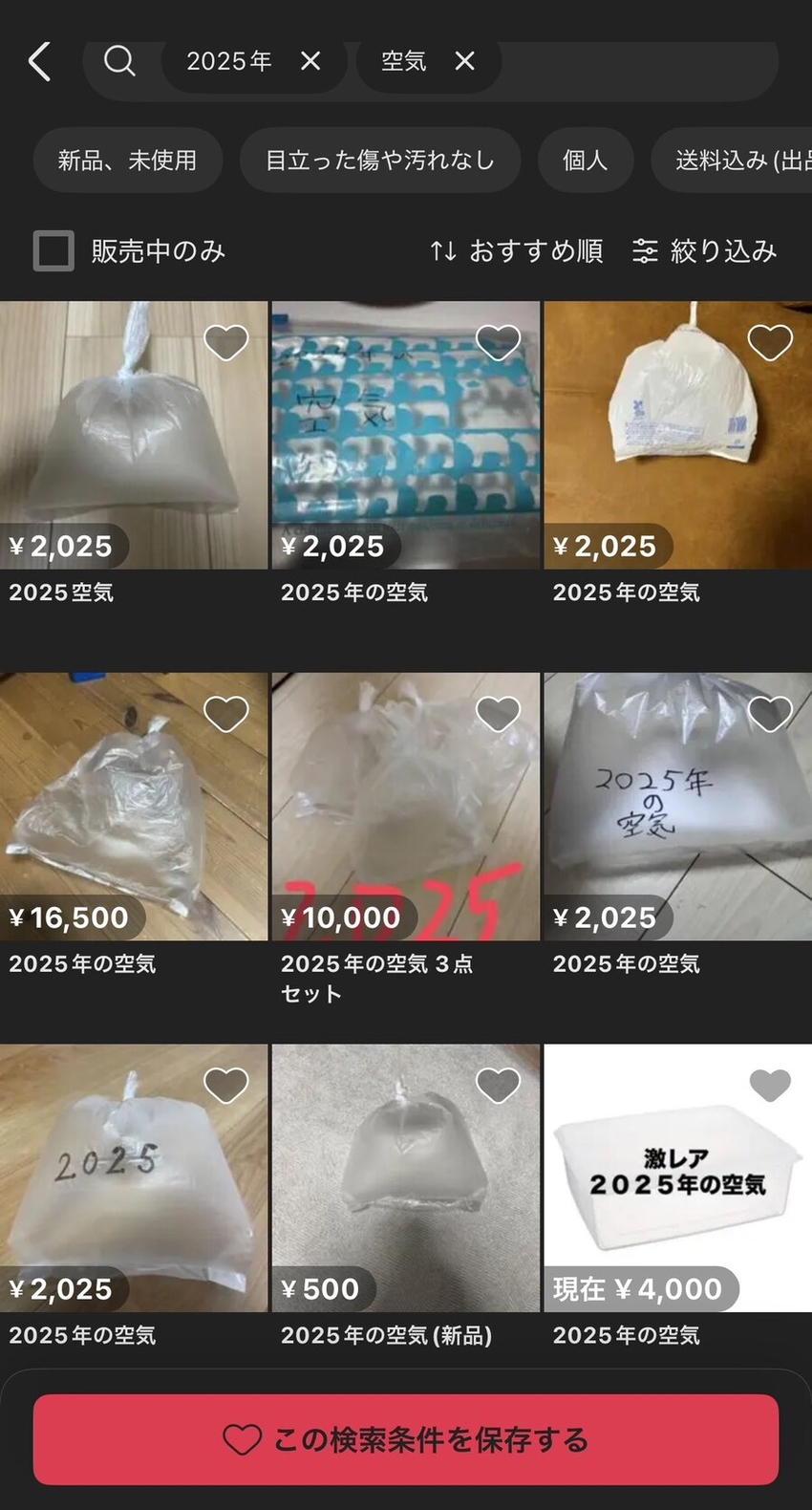
Task: Go back using the arrow icon
Action: pos(40,62)
